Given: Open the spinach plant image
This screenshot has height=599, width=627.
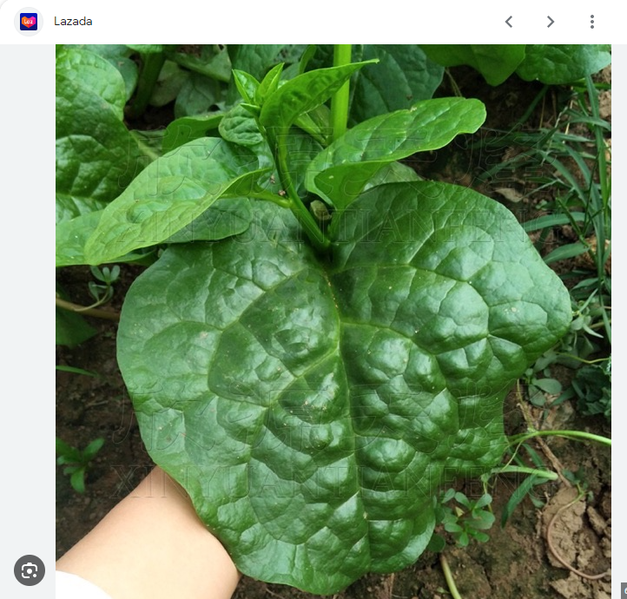Looking at the screenshot, I should [333, 320].
